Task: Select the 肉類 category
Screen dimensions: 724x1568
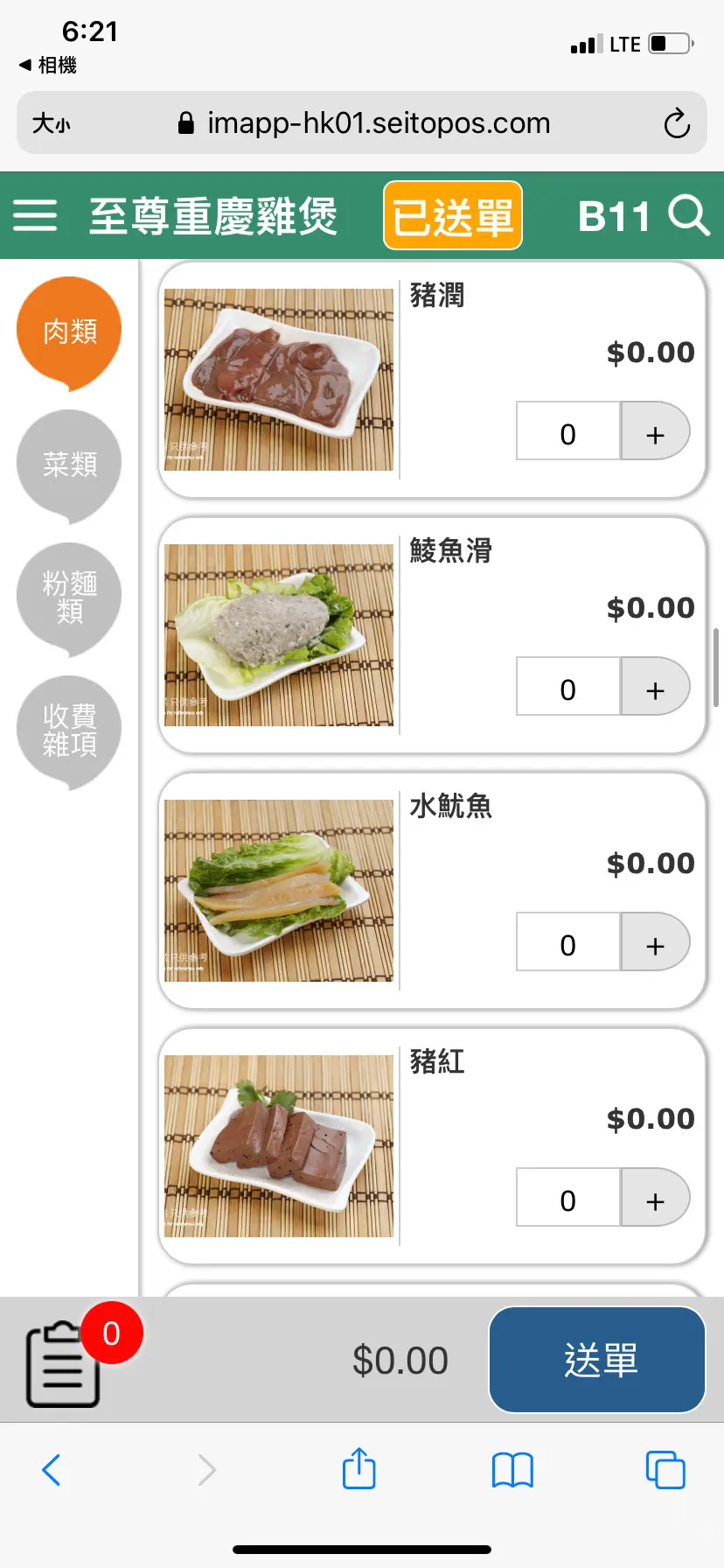Action: point(69,332)
